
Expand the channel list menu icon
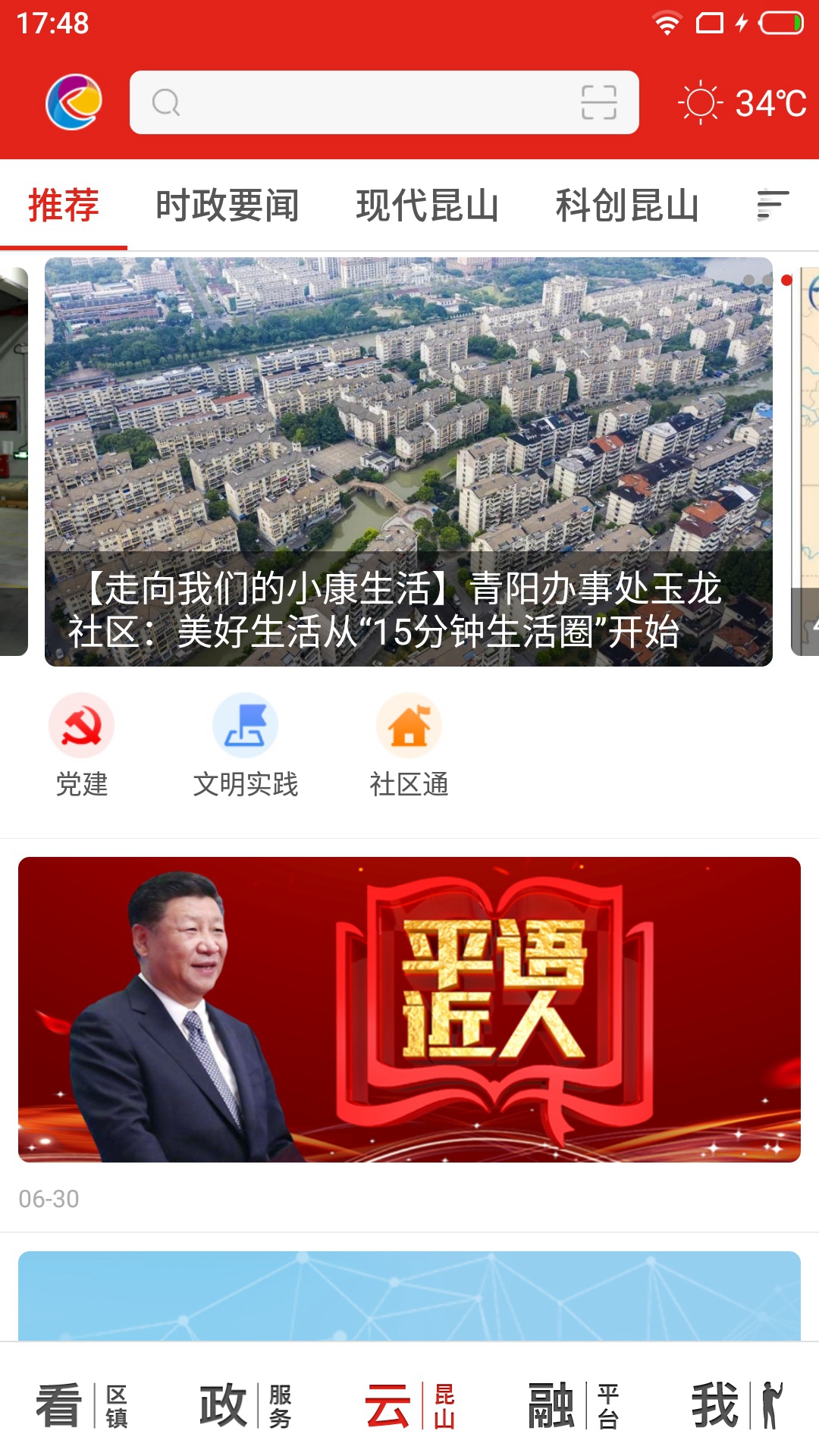(x=773, y=205)
